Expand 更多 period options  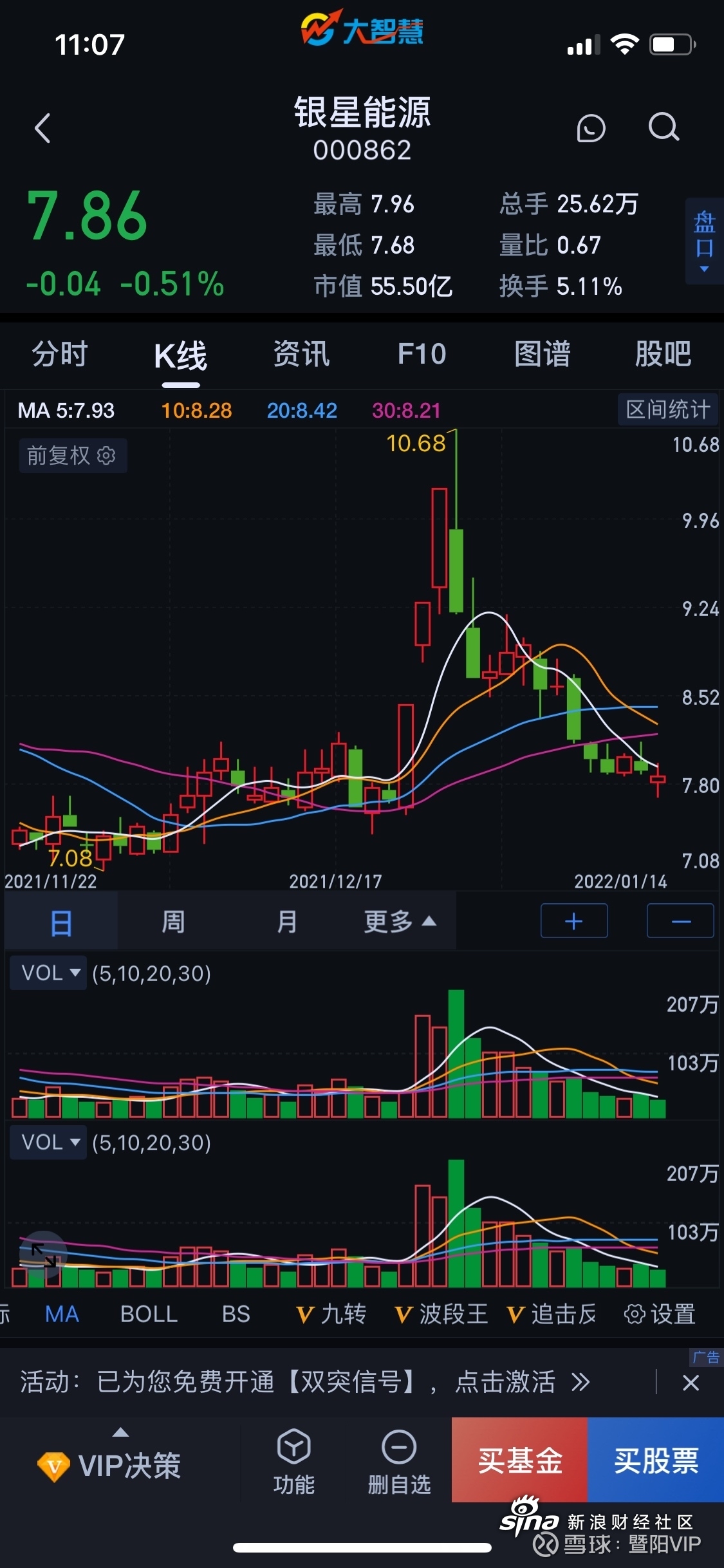399,922
